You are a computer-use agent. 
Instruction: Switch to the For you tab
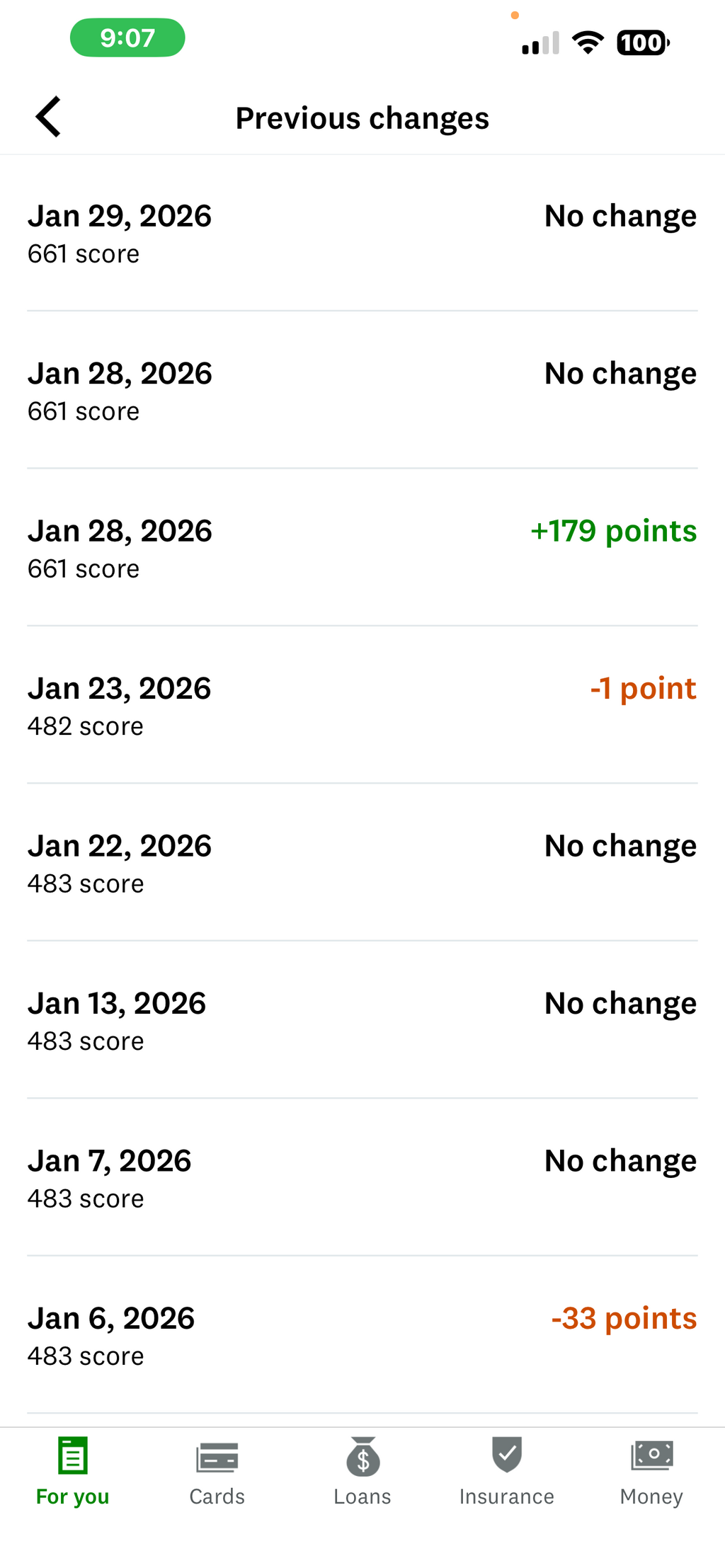tap(73, 1471)
